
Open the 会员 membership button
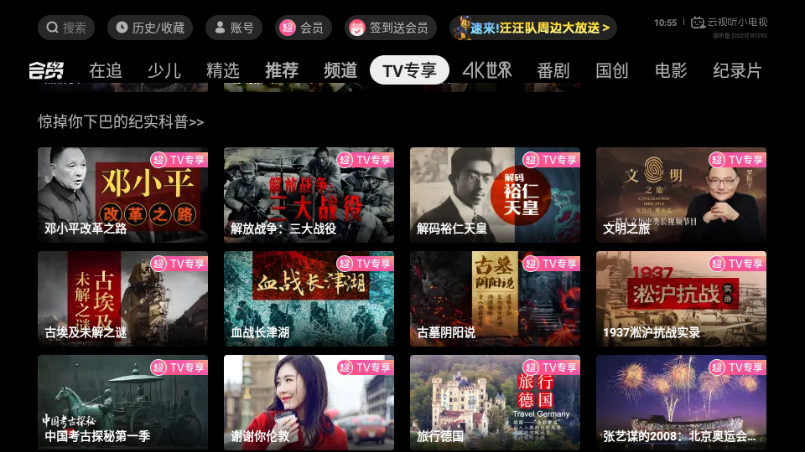(304, 28)
